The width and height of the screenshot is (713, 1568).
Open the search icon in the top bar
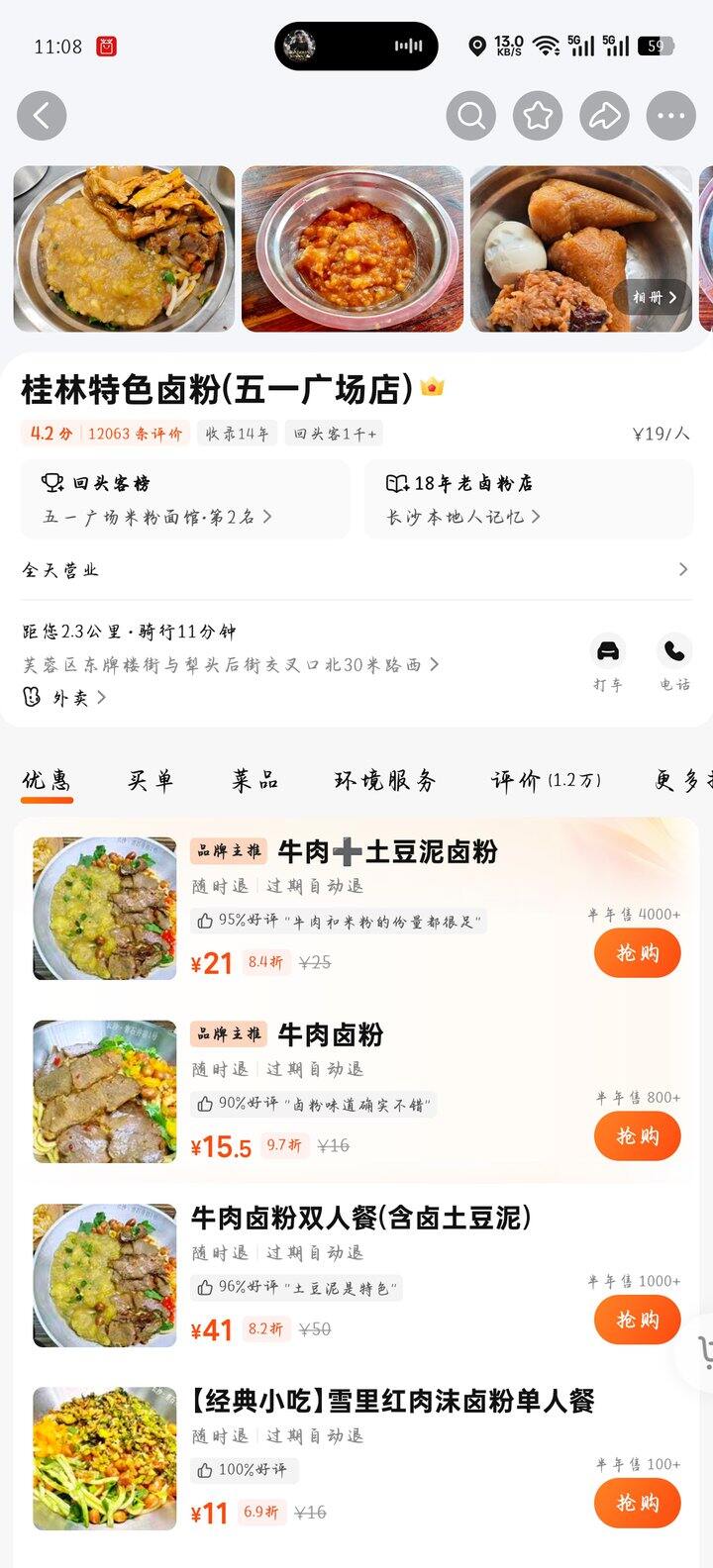point(471,116)
